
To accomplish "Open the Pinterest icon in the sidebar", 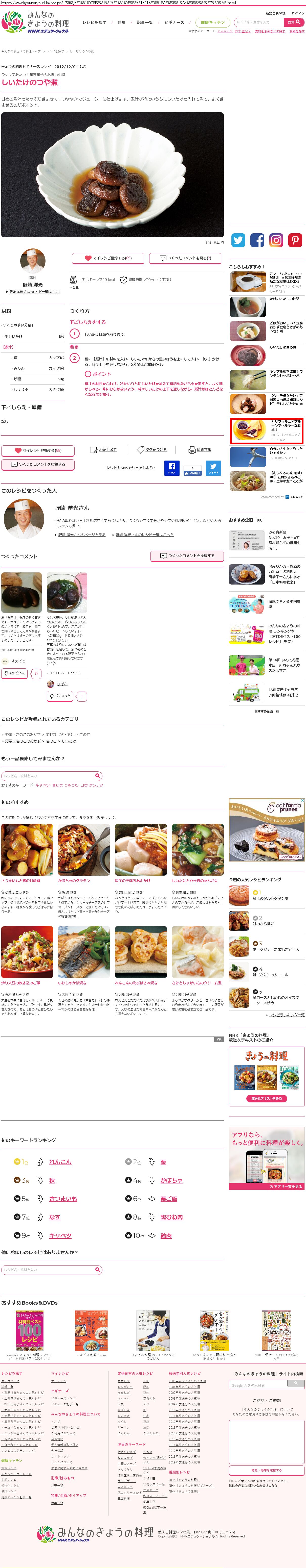I will point(295,240).
